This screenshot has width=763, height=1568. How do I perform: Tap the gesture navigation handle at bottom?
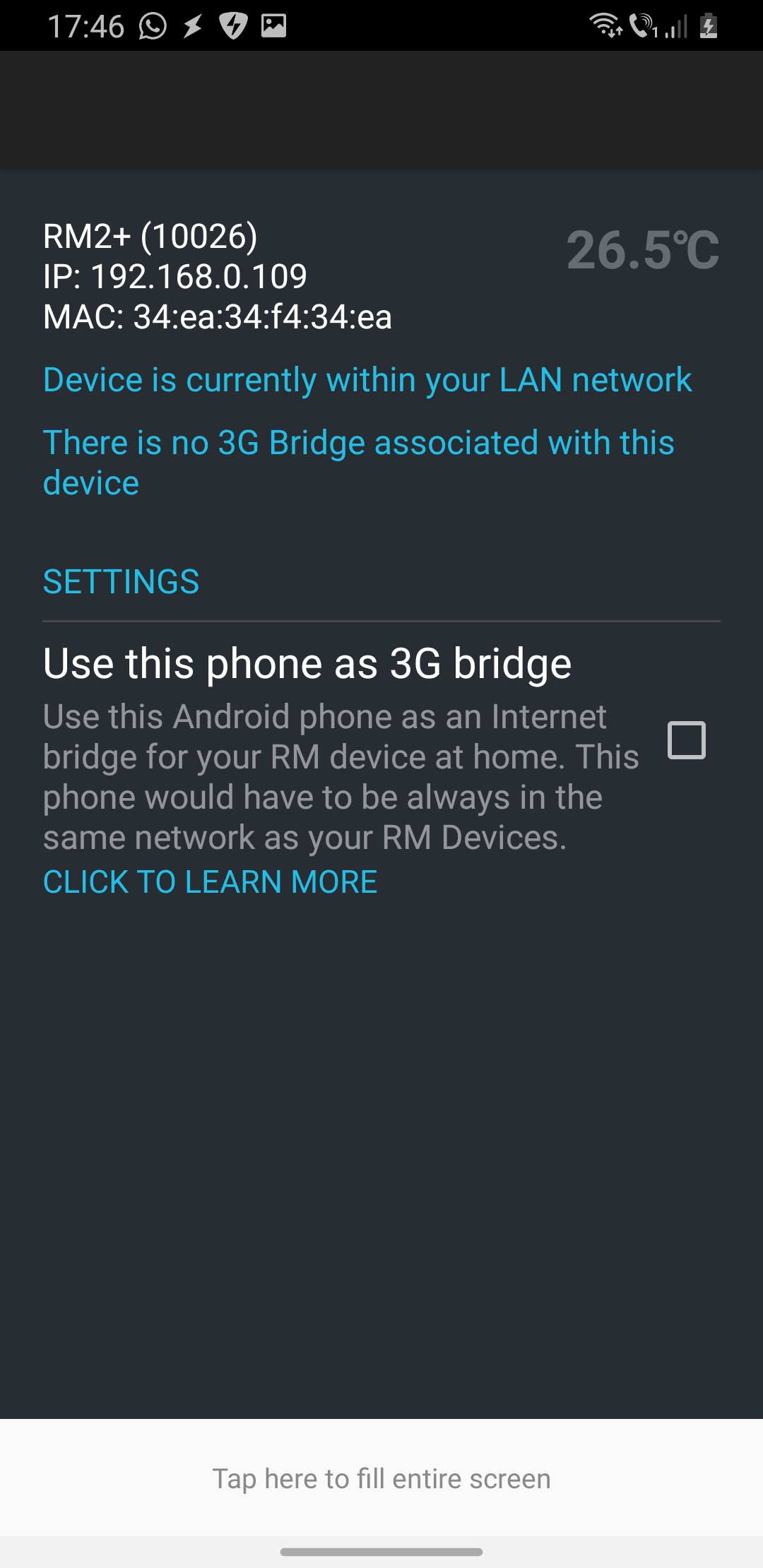(381, 1551)
